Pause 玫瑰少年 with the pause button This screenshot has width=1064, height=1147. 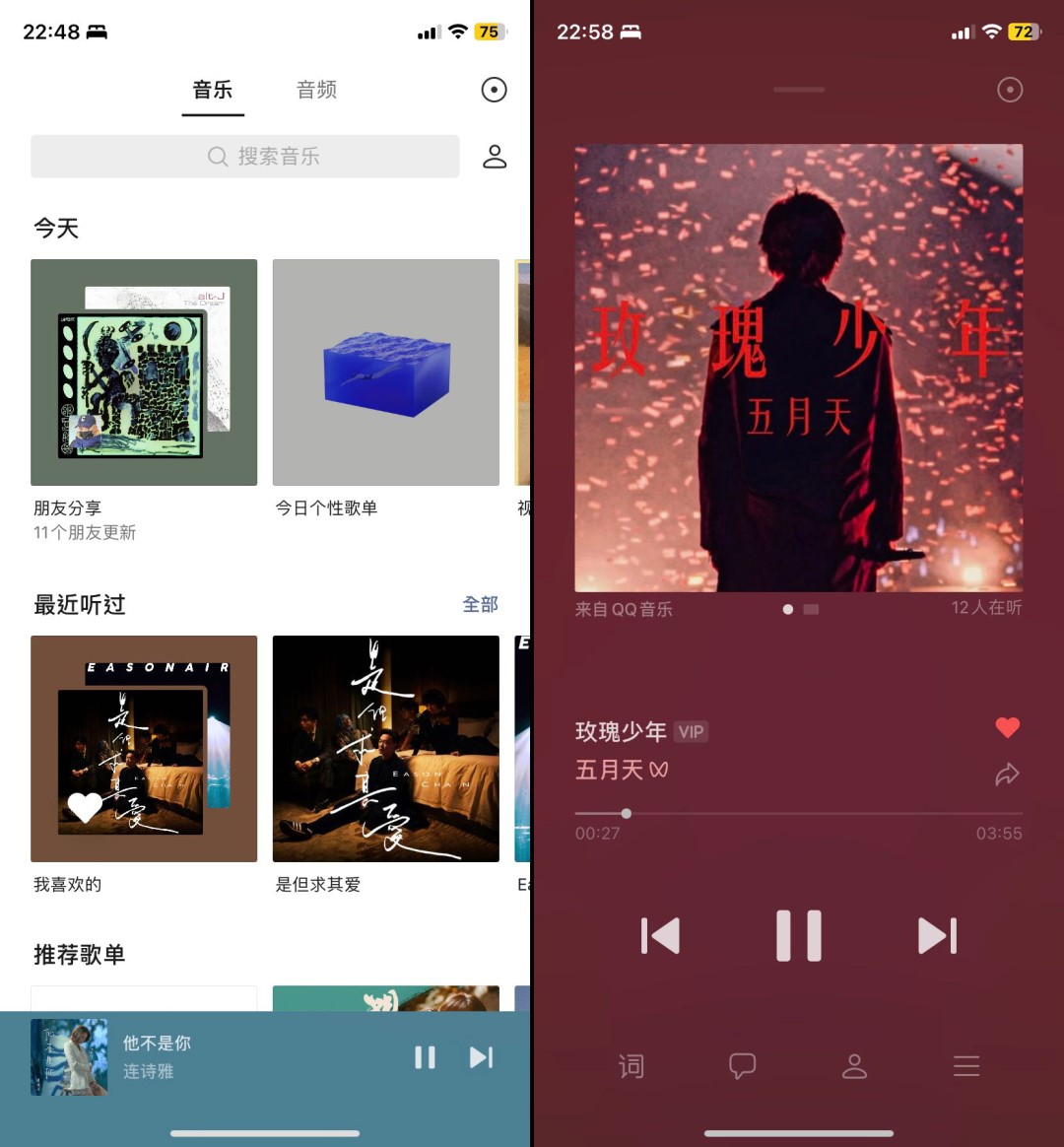798,935
